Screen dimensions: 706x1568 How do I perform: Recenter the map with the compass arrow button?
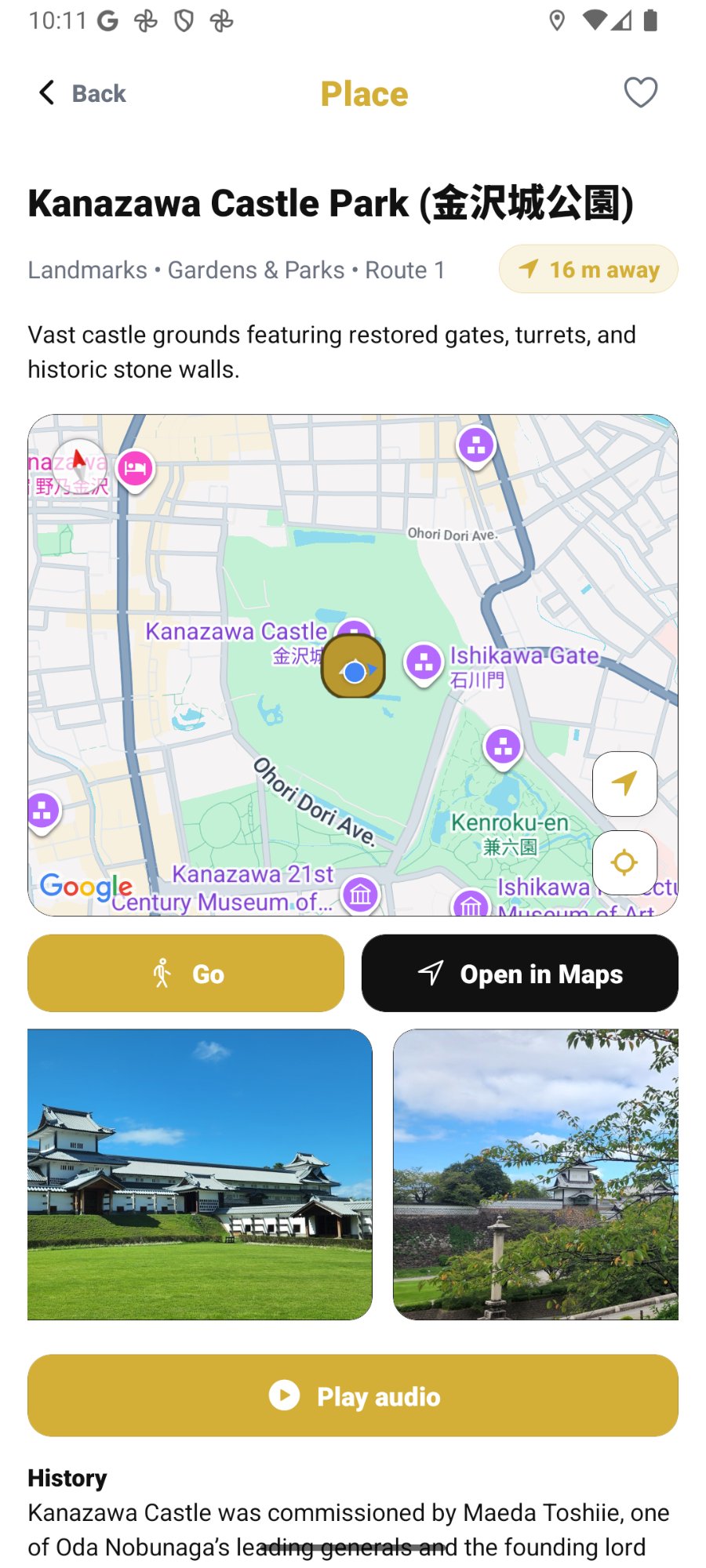click(x=624, y=784)
